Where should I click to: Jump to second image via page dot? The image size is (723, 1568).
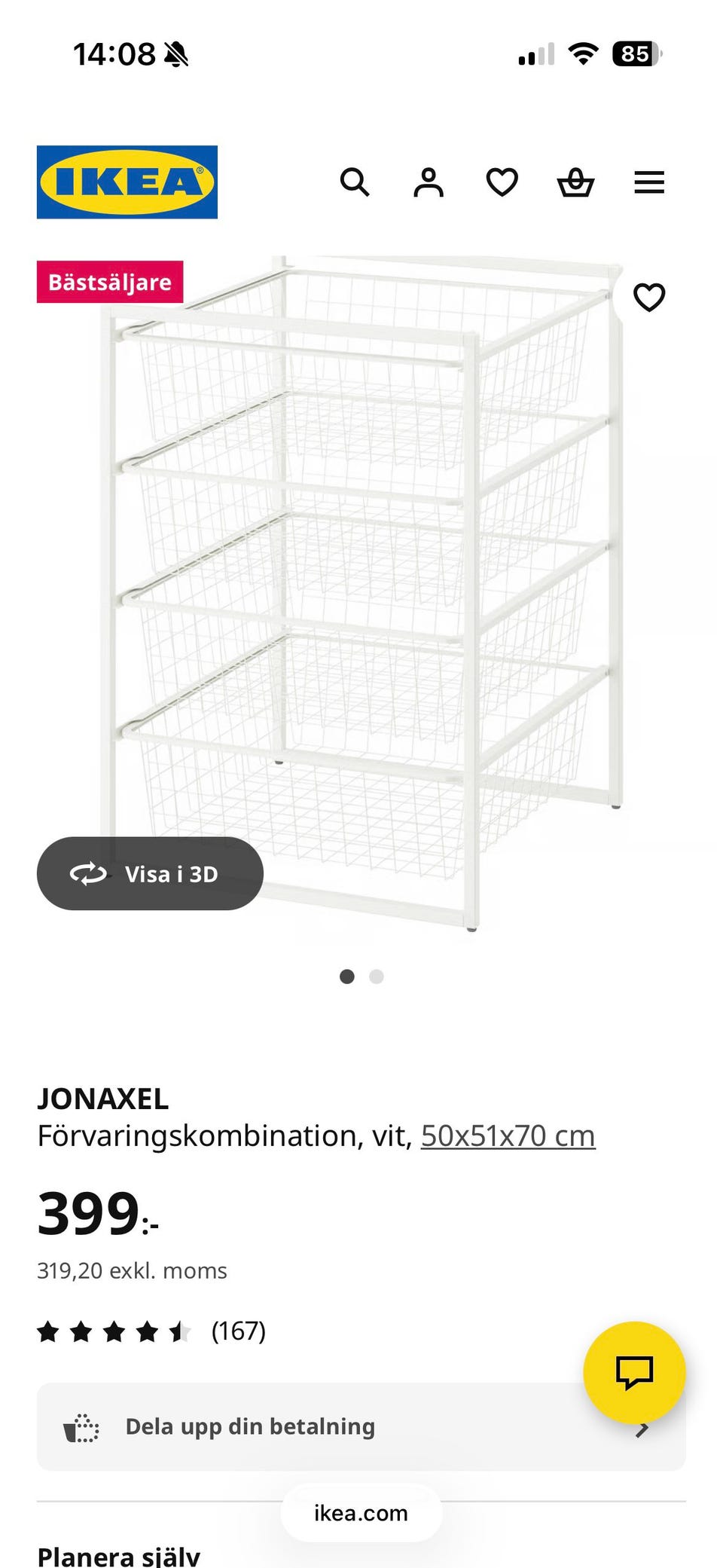pyautogui.click(x=377, y=977)
